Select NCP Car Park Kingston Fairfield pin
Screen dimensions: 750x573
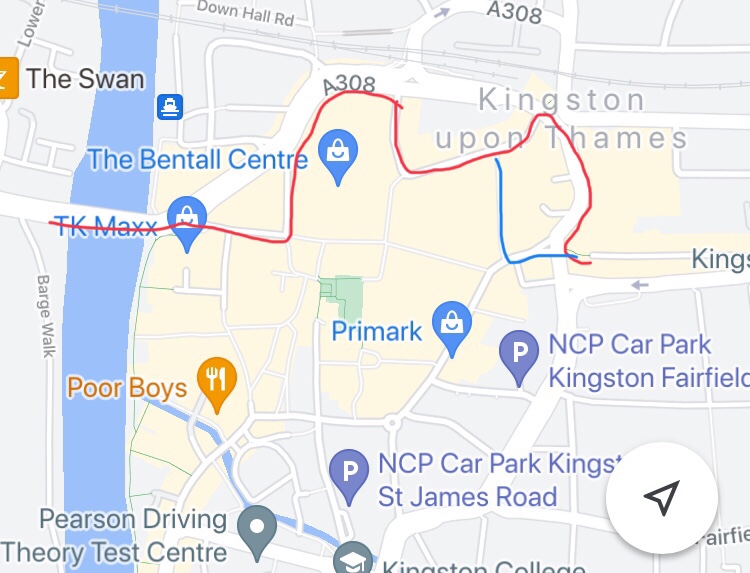519,356
